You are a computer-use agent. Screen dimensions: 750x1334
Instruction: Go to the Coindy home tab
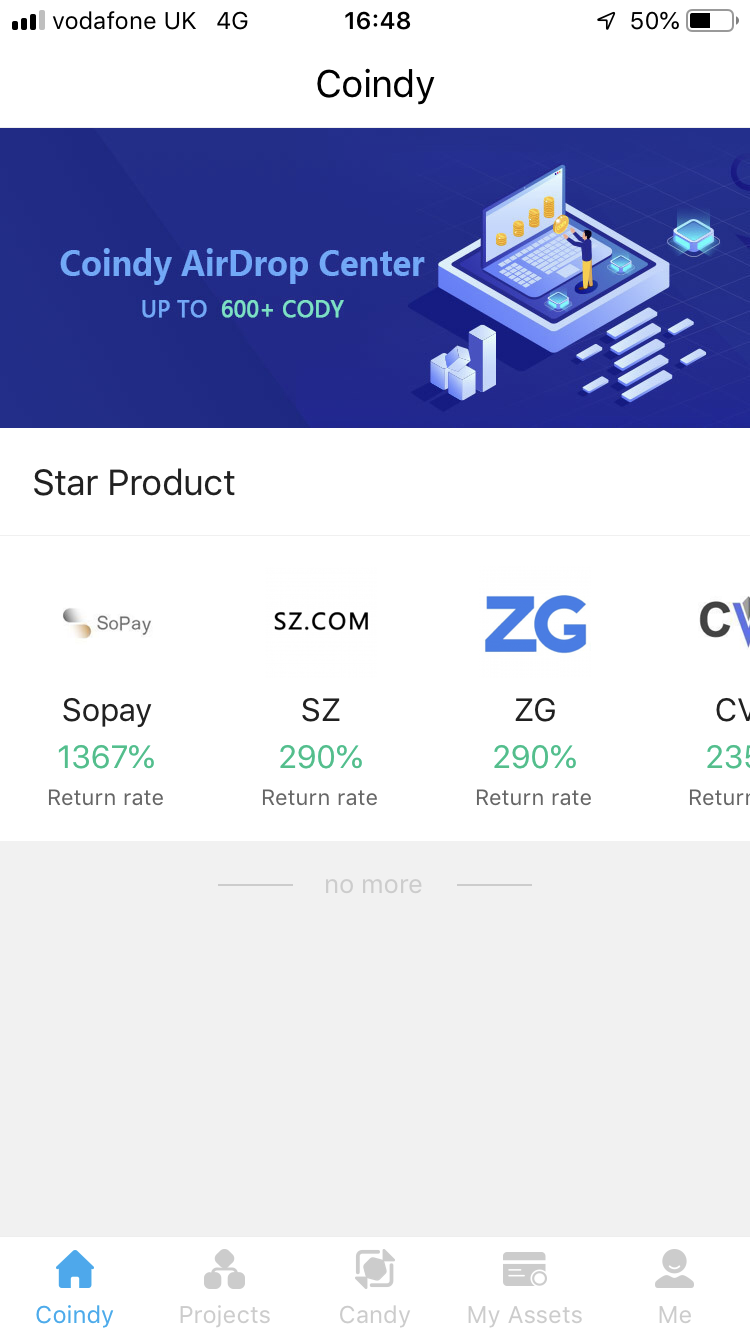pyautogui.click(x=75, y=1287)
